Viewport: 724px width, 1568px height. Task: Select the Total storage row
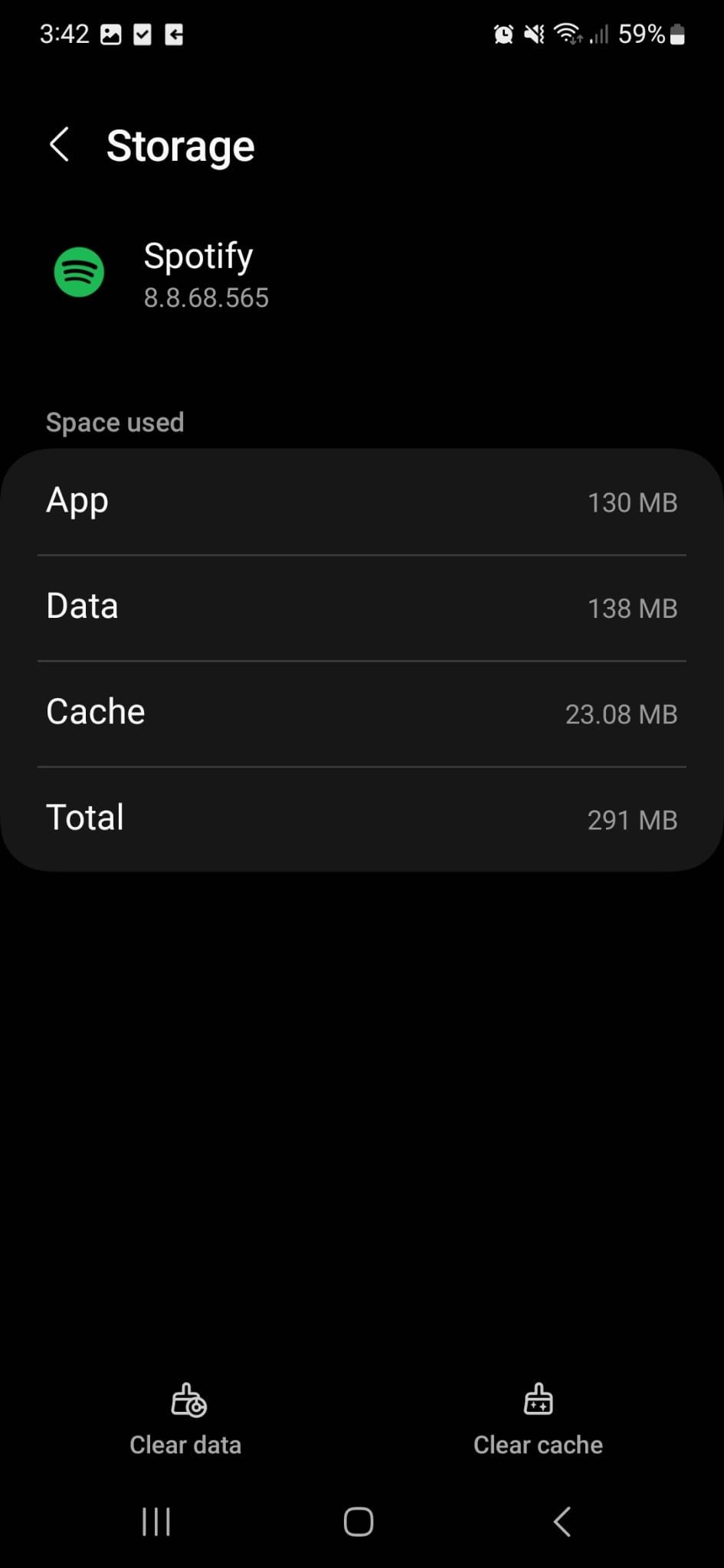point(362,818)
